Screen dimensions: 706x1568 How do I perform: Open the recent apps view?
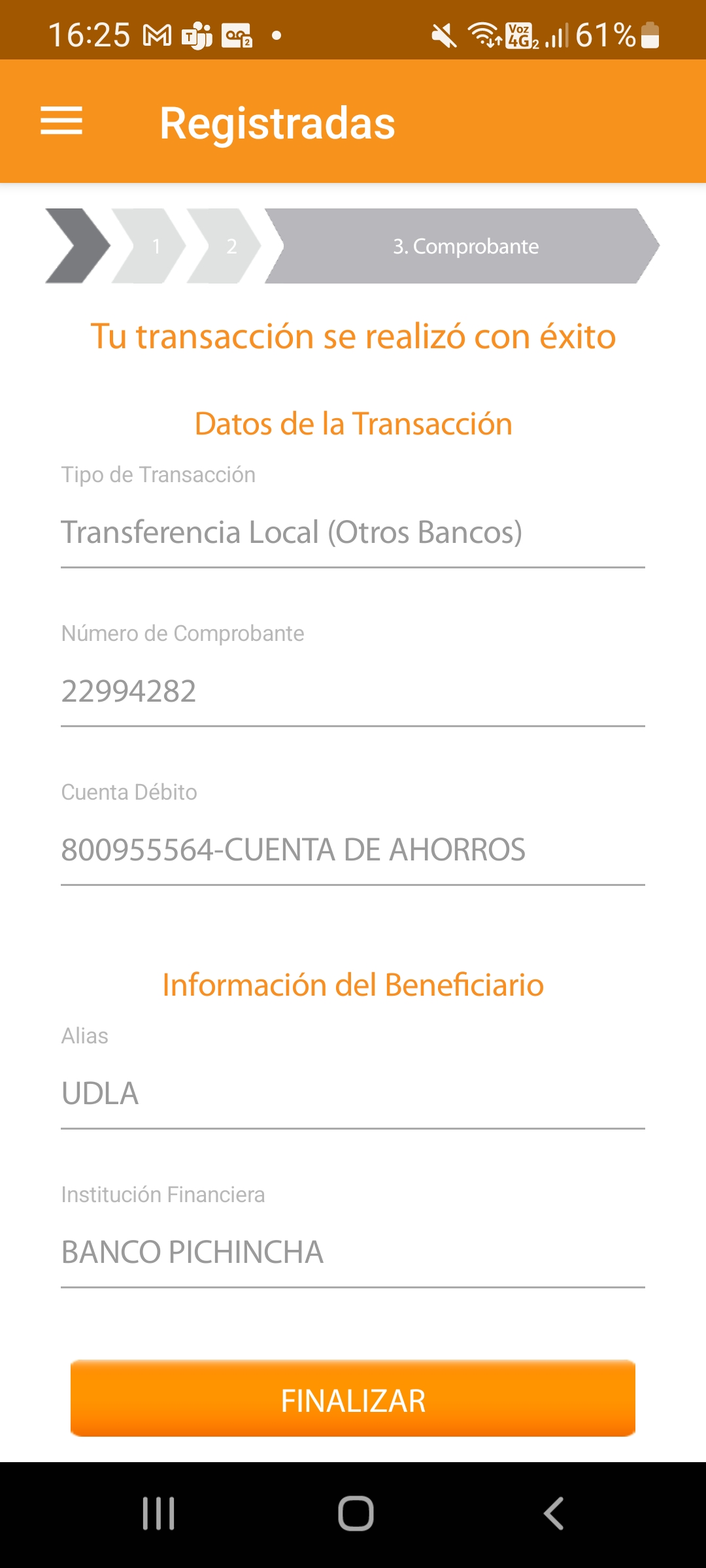pos(159,1514)
